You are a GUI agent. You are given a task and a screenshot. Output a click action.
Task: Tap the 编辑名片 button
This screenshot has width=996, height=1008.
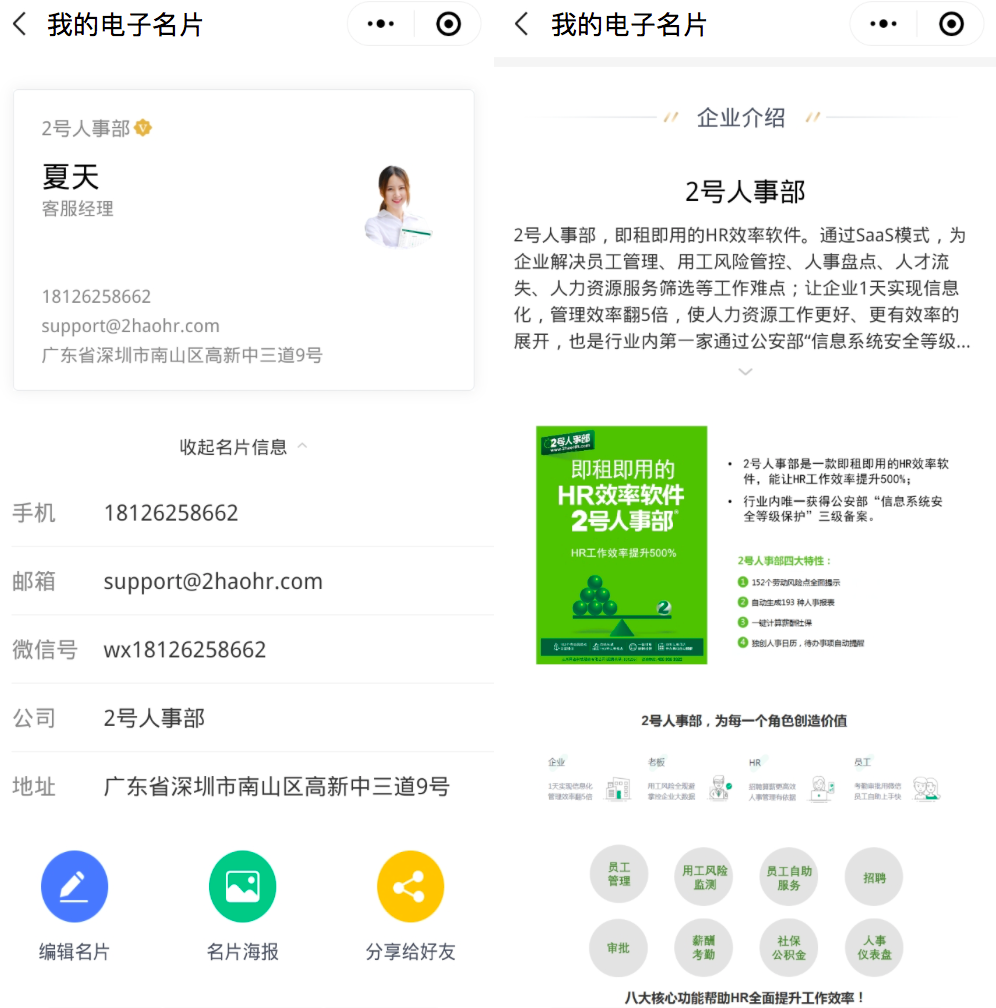tap(74, 887)
